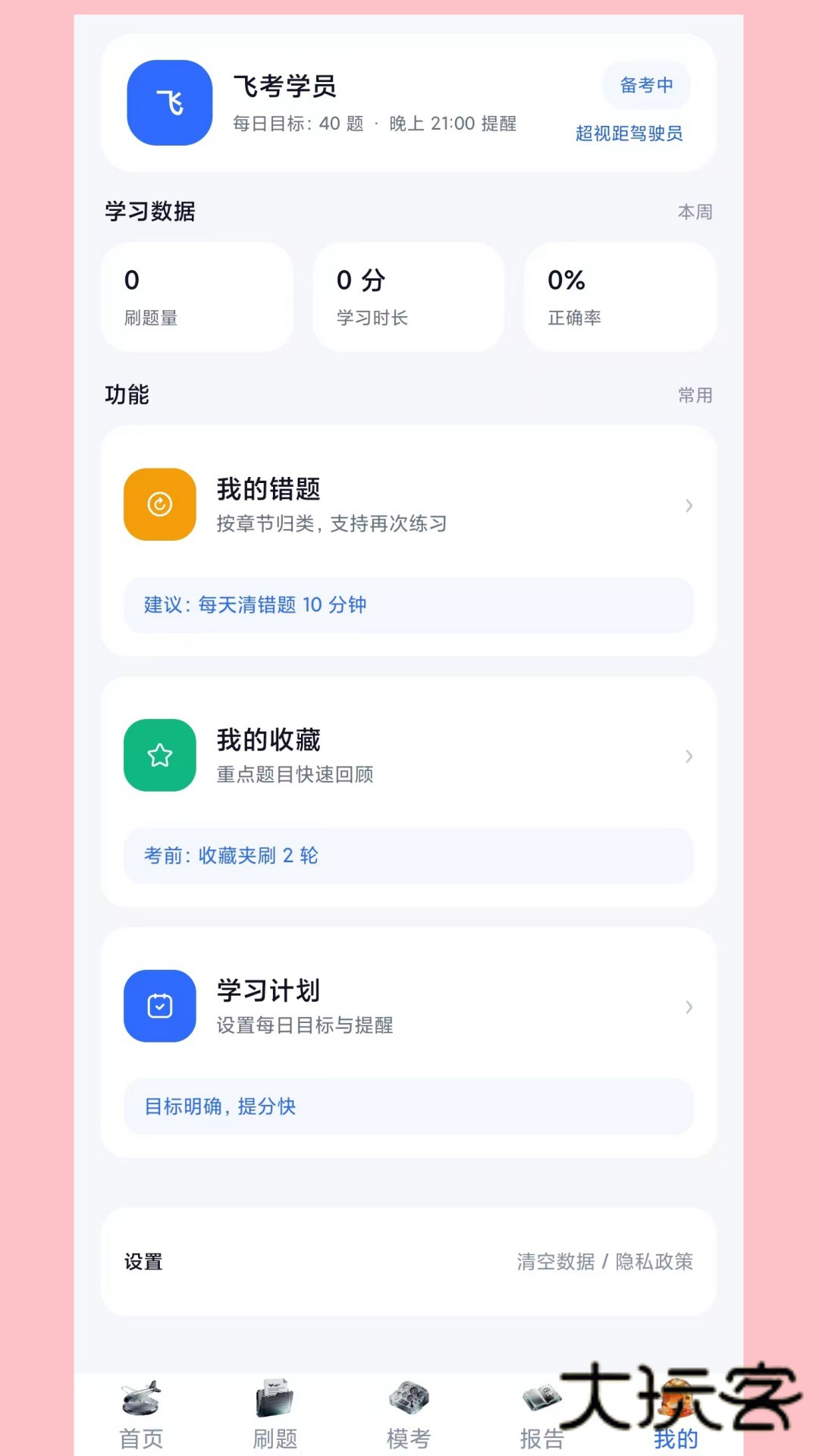Click the 0% 正确率 statistic
This screenshot has height=1456, width=819.
point(619,297)
